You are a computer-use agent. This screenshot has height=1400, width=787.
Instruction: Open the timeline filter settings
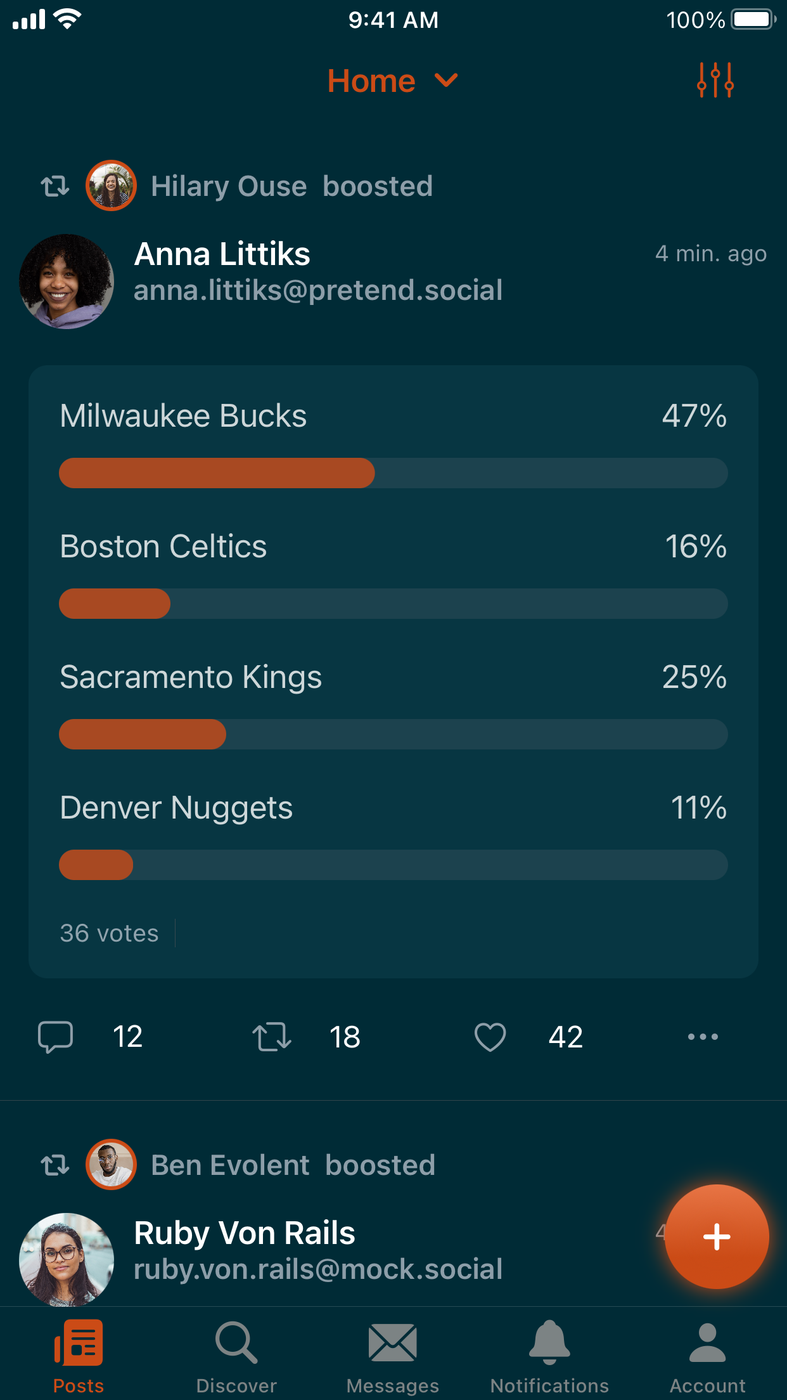(715, 81)
